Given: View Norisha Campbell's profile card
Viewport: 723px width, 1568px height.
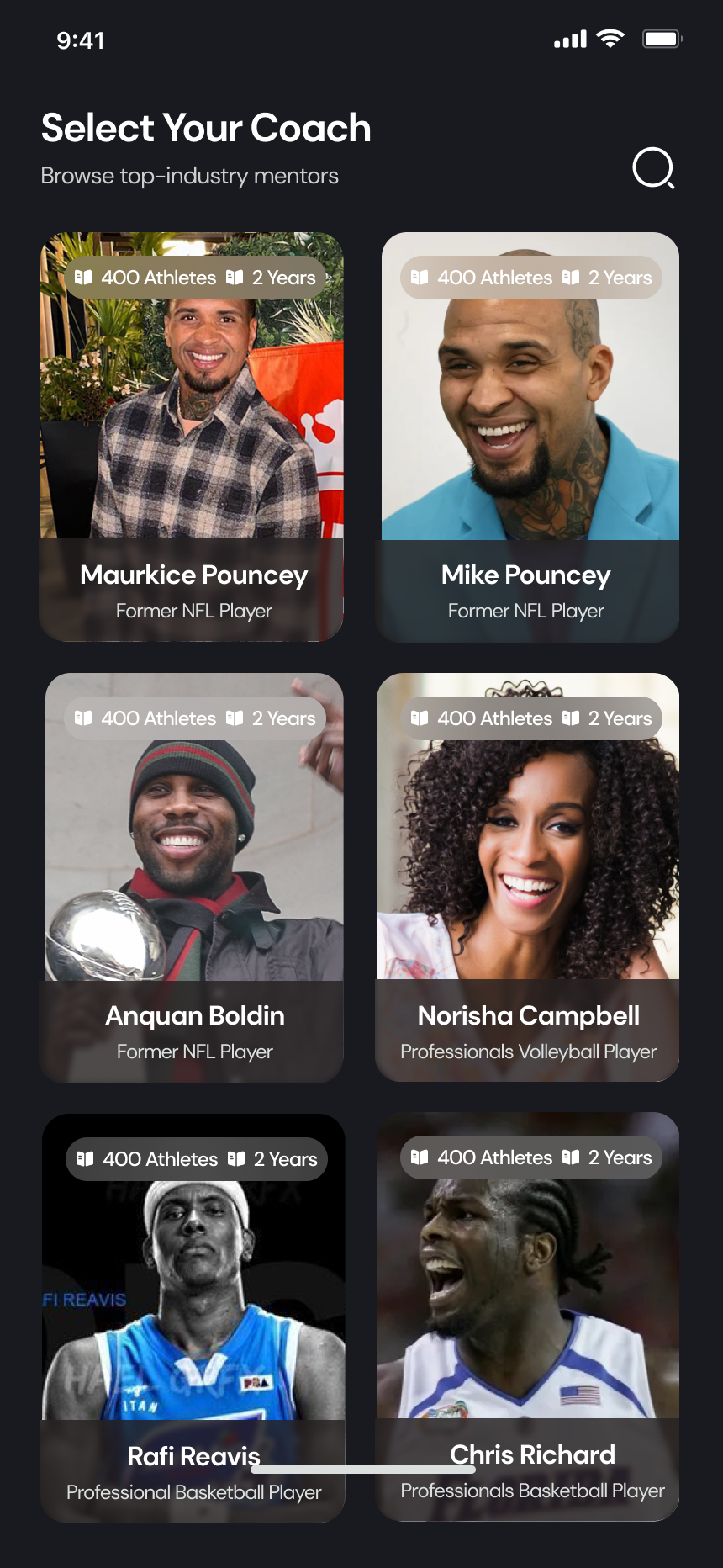Looking at the screenshot, I should click(x=528, y=878).
